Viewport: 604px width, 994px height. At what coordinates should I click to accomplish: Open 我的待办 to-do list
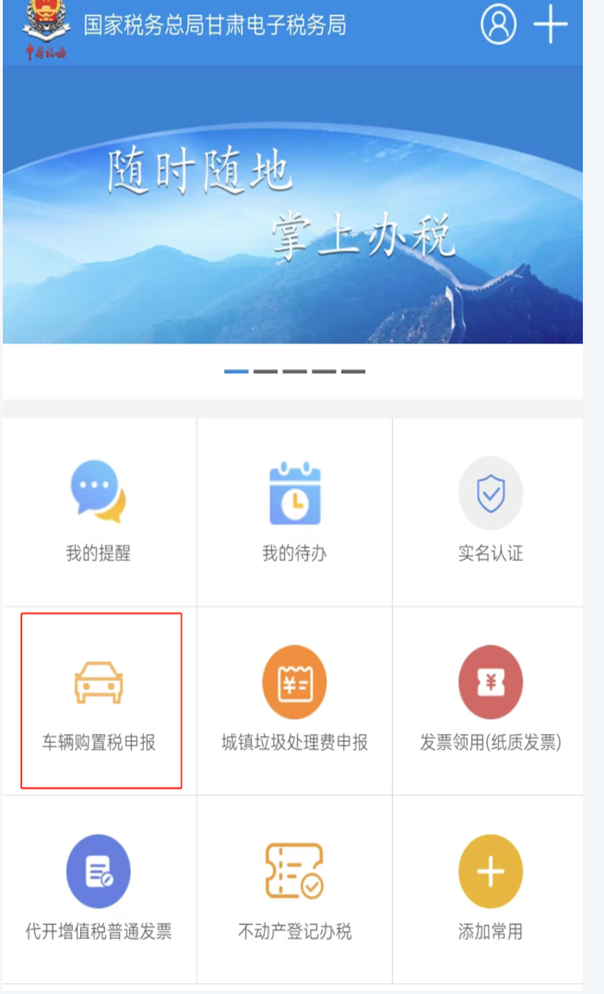294,511
